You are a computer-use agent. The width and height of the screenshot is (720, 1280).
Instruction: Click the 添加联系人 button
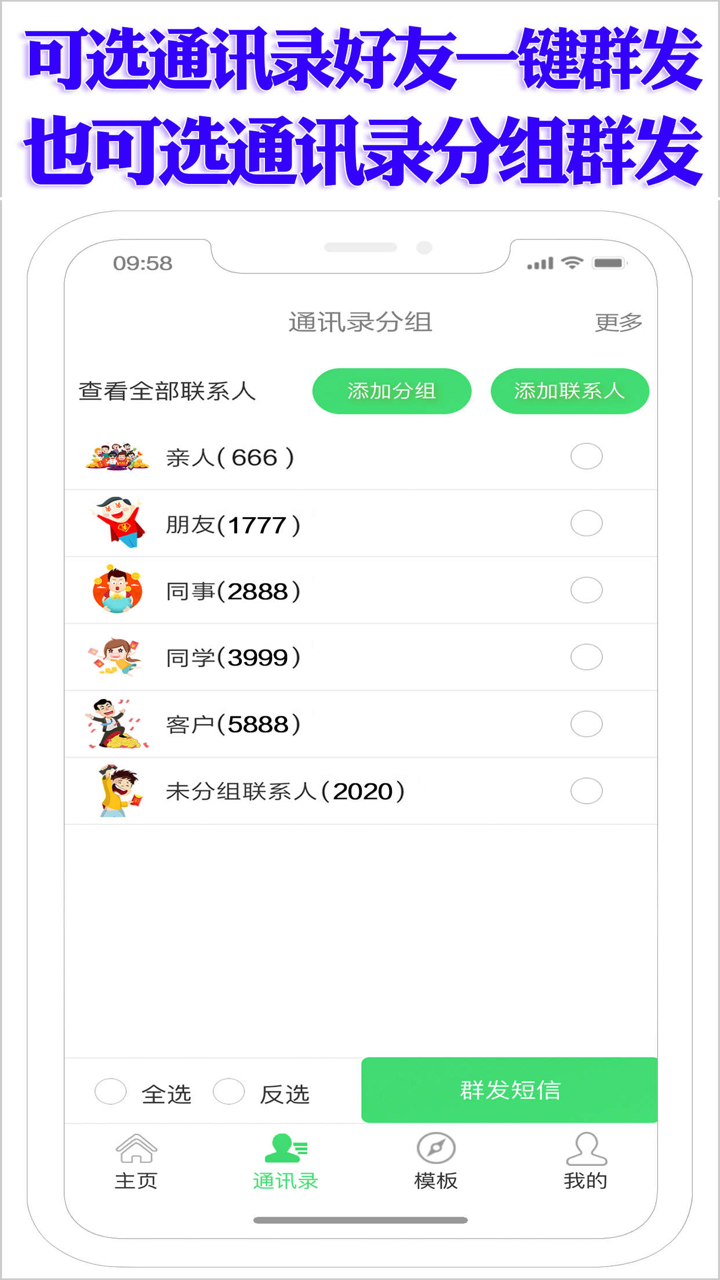(x=569, y=391)
